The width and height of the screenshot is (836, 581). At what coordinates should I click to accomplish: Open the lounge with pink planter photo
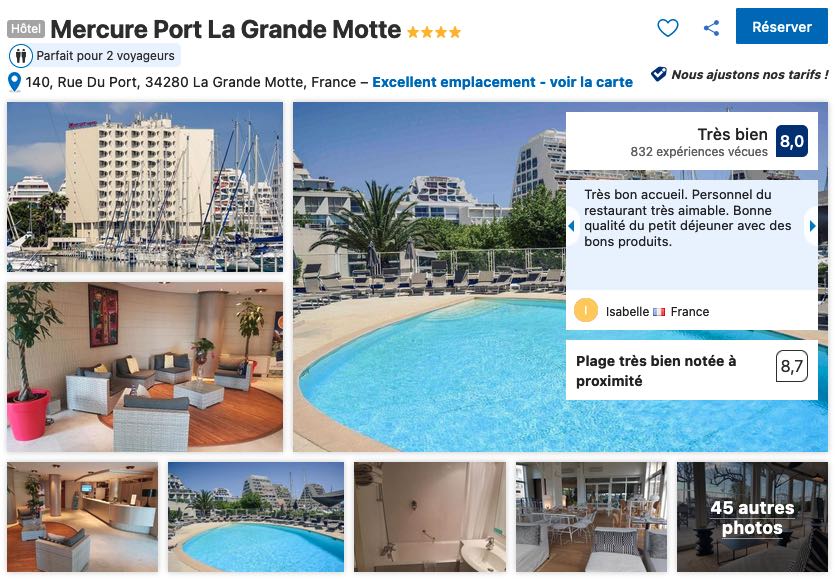pos(145,366)
